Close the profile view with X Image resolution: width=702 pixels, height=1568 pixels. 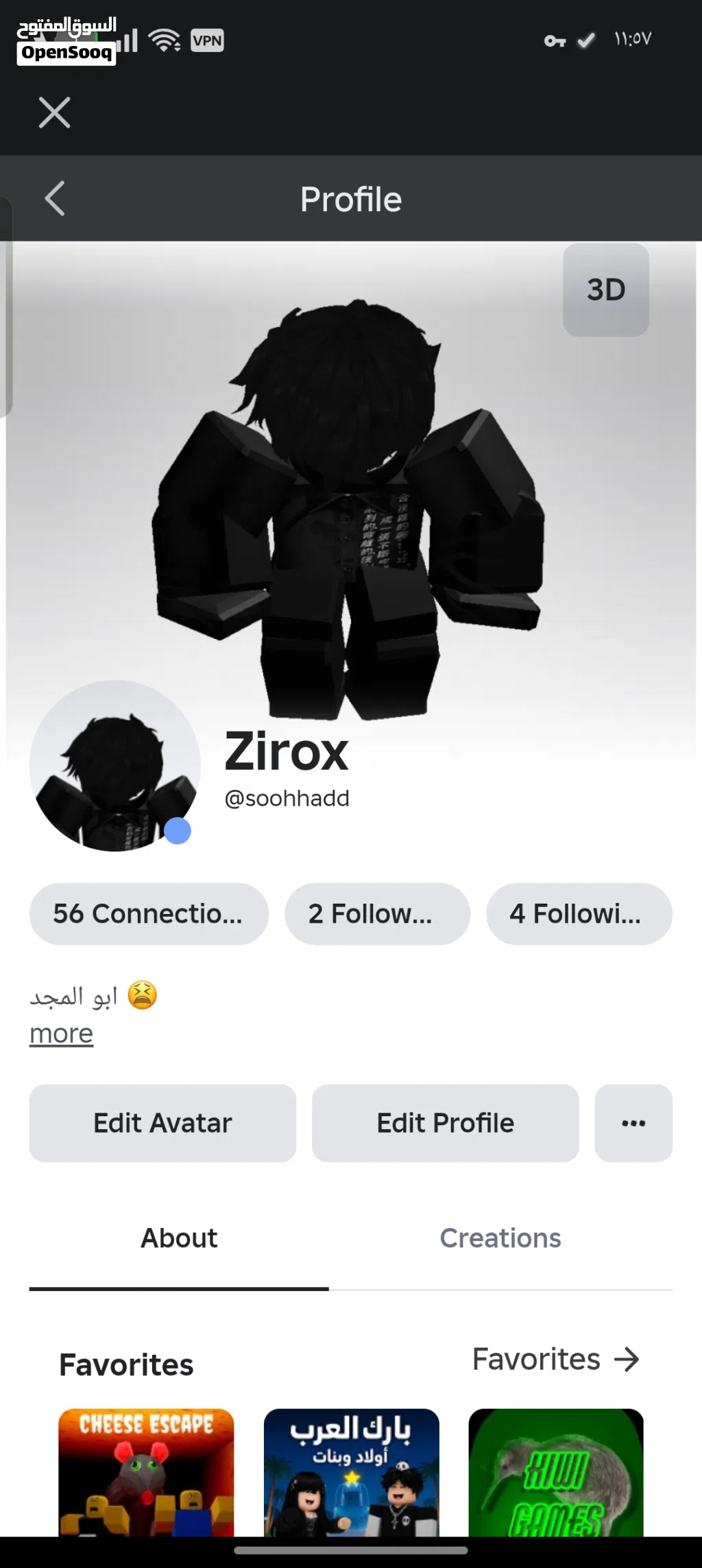coord(55,112)
